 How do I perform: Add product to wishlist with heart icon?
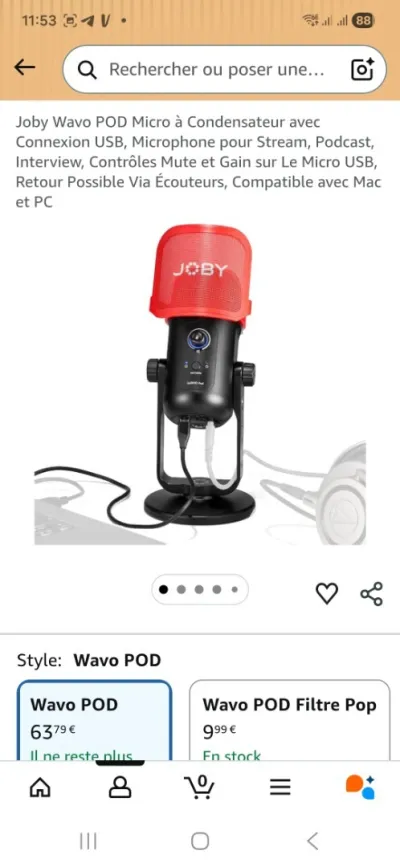pos(326,593)
